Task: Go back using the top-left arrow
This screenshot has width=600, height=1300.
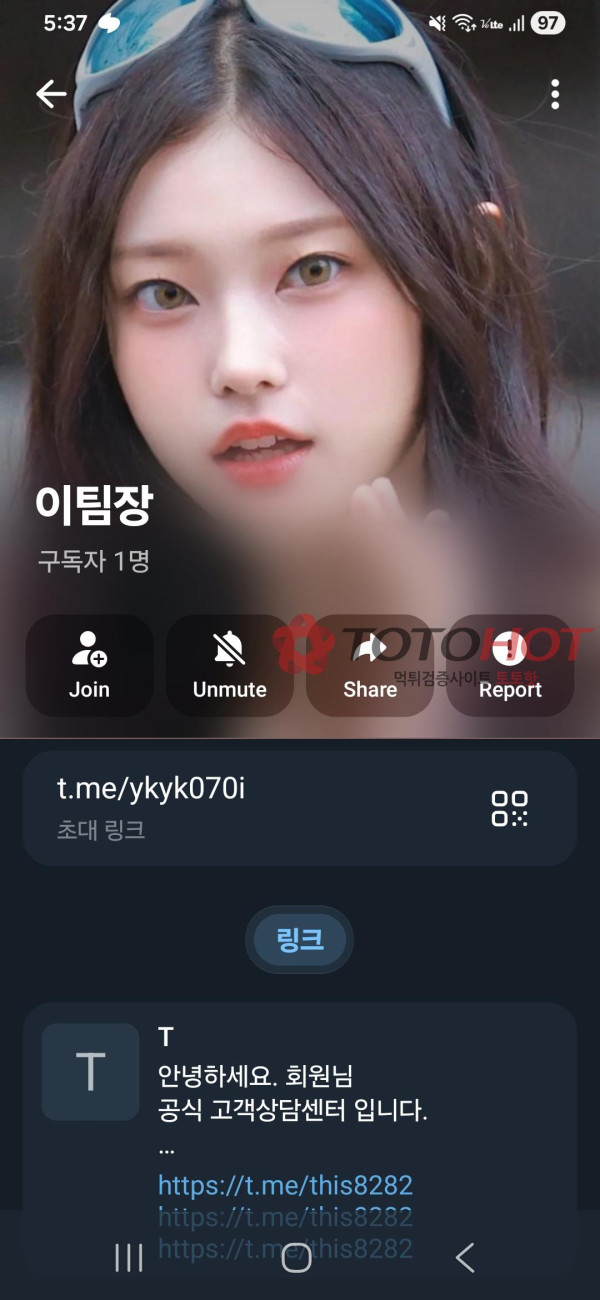Action: (51, 94)
